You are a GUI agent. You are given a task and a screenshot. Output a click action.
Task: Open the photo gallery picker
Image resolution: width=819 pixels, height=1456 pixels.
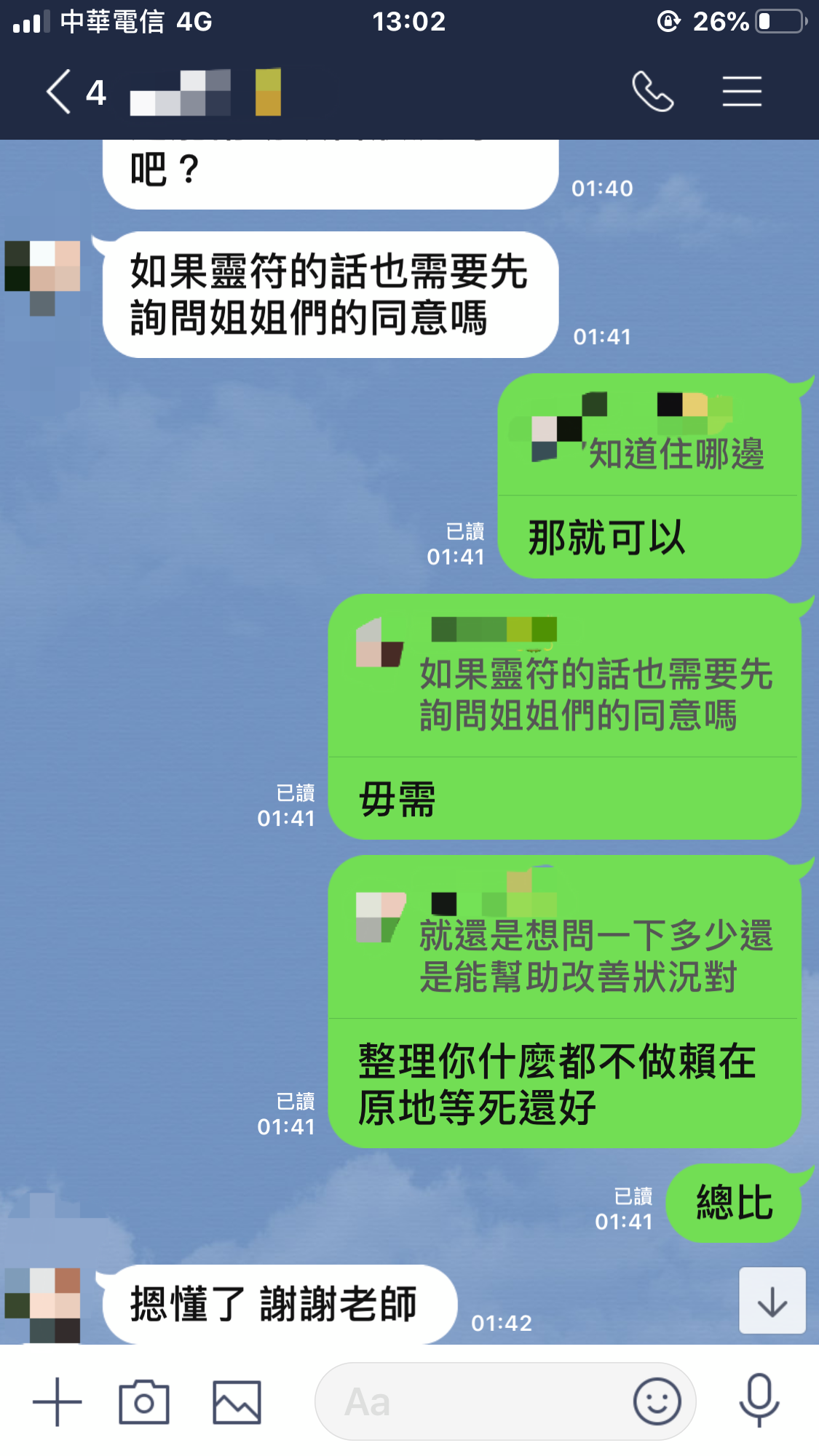click(x=237, y=1401)
